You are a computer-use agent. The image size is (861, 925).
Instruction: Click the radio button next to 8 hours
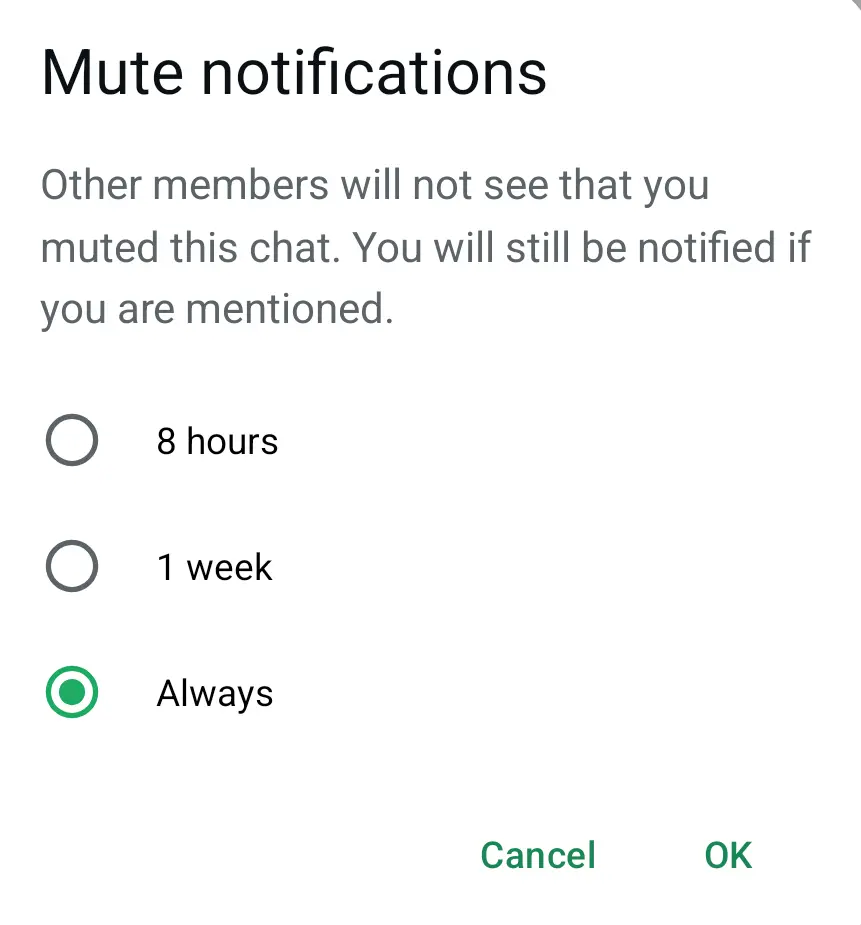71,440
